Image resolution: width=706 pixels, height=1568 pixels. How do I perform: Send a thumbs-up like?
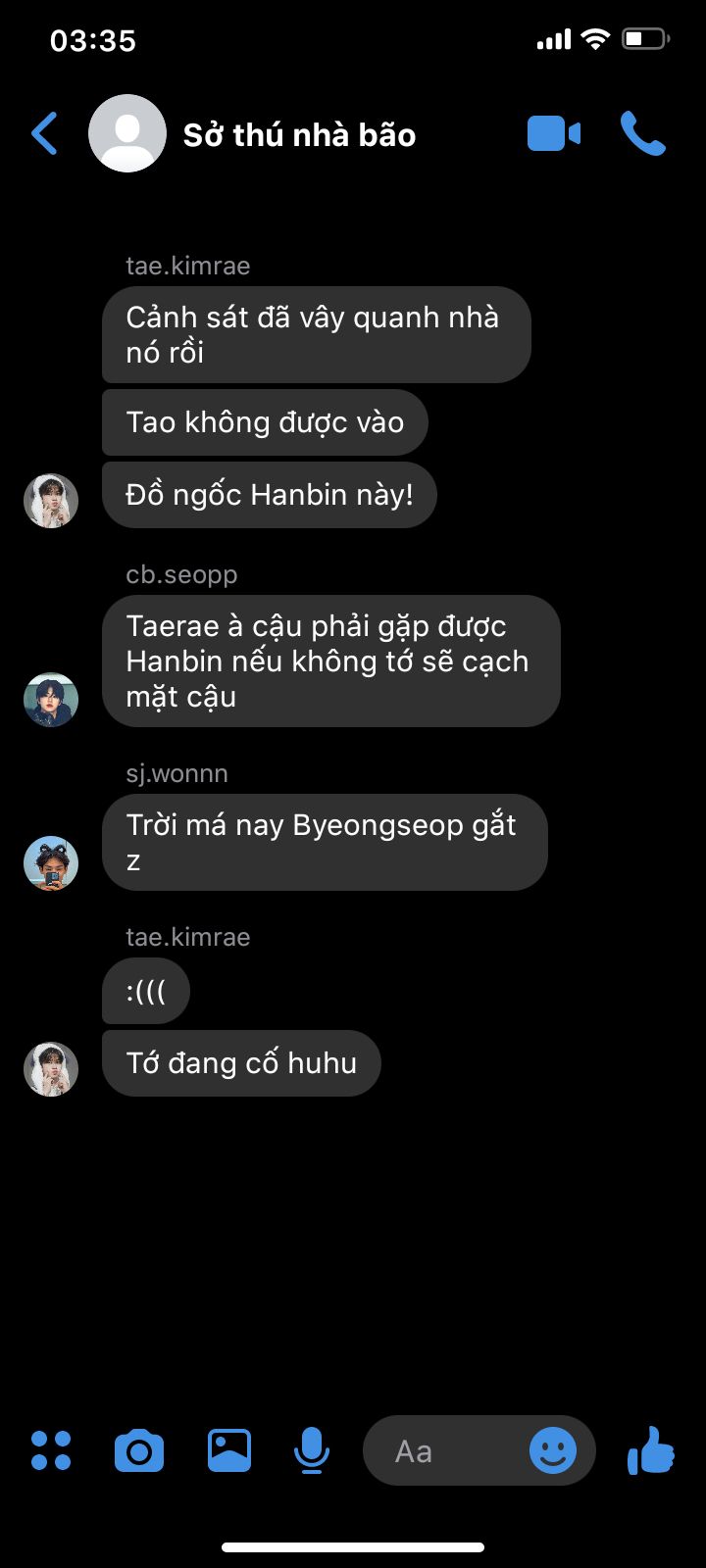coord(651,1450)
